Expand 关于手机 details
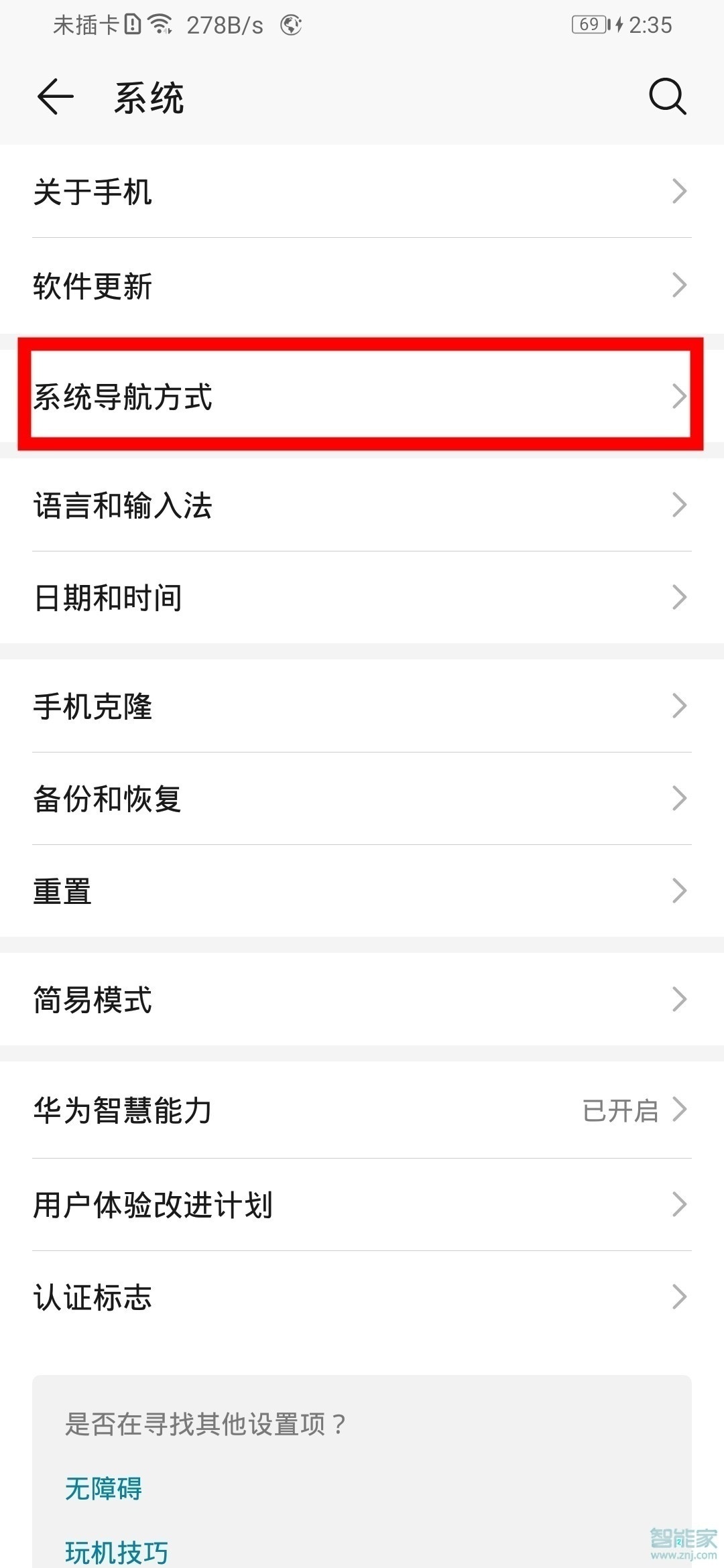 click(x=362, y=193)
